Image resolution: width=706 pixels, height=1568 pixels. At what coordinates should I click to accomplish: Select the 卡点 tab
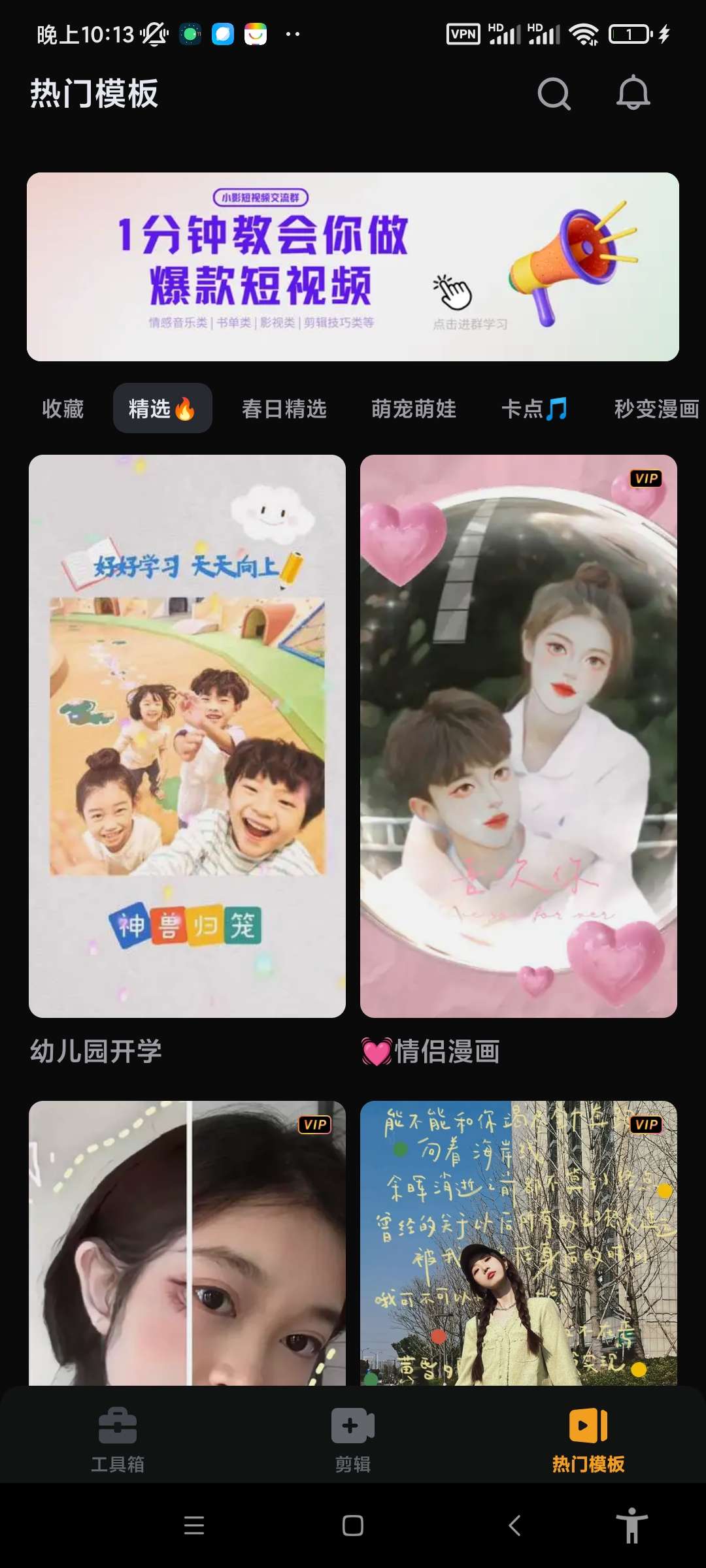[534, 409]
